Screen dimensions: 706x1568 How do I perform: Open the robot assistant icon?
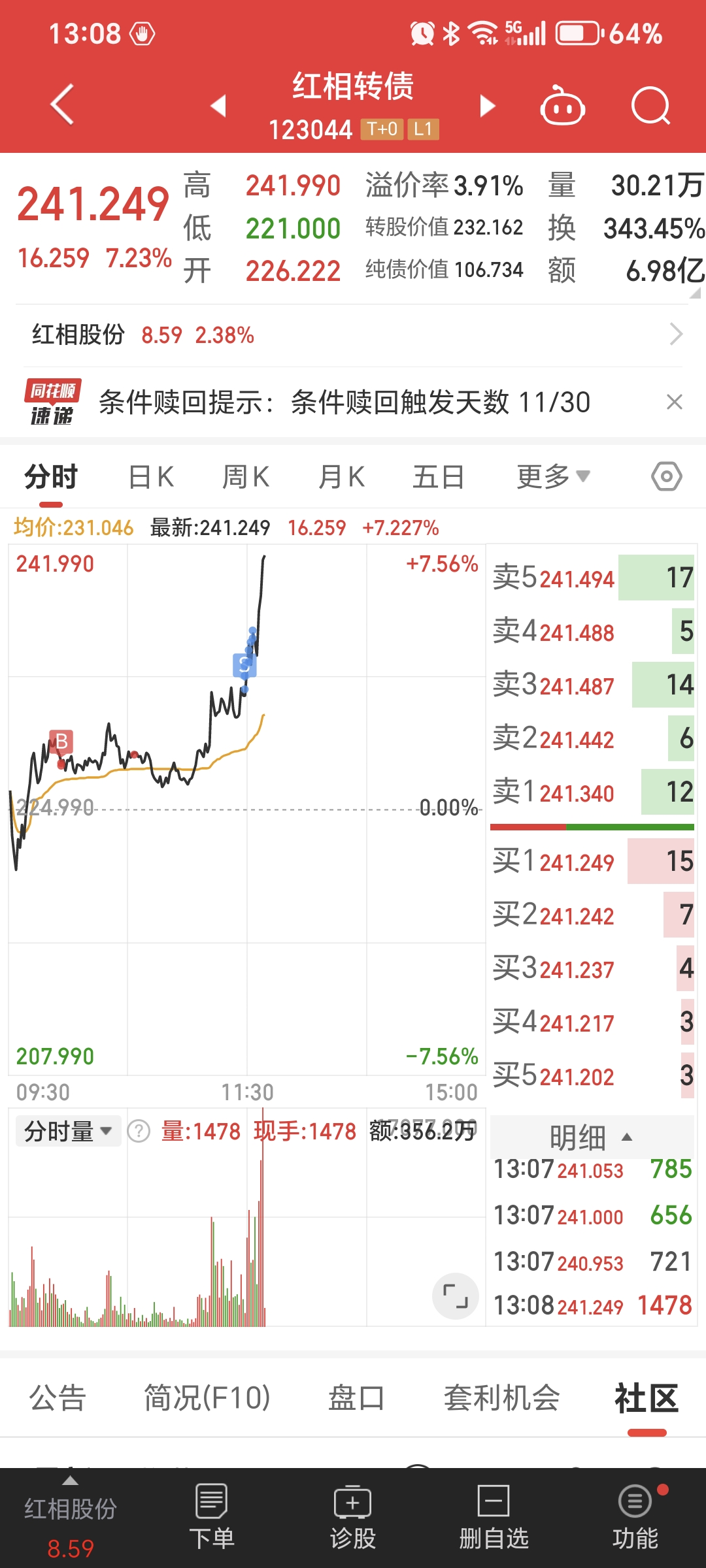pos(562,106)
